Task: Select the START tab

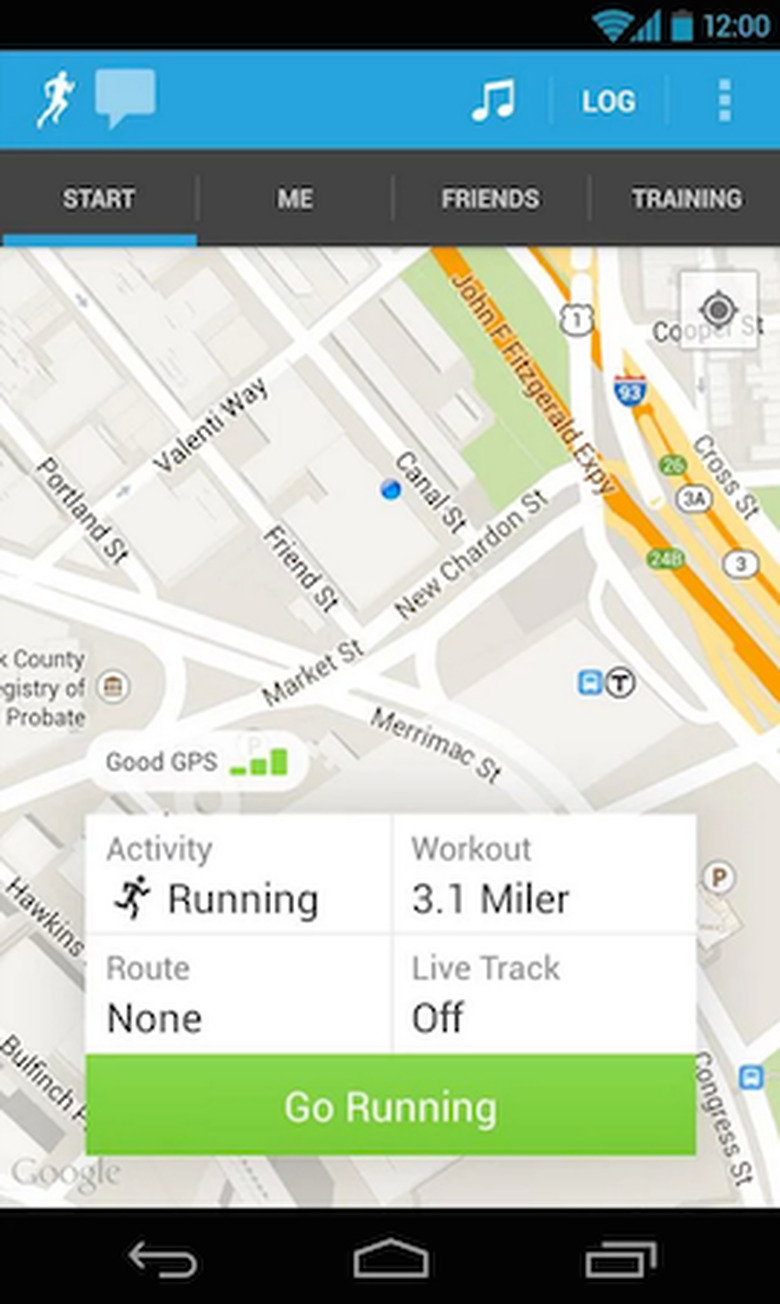Action: pos(99,198)
